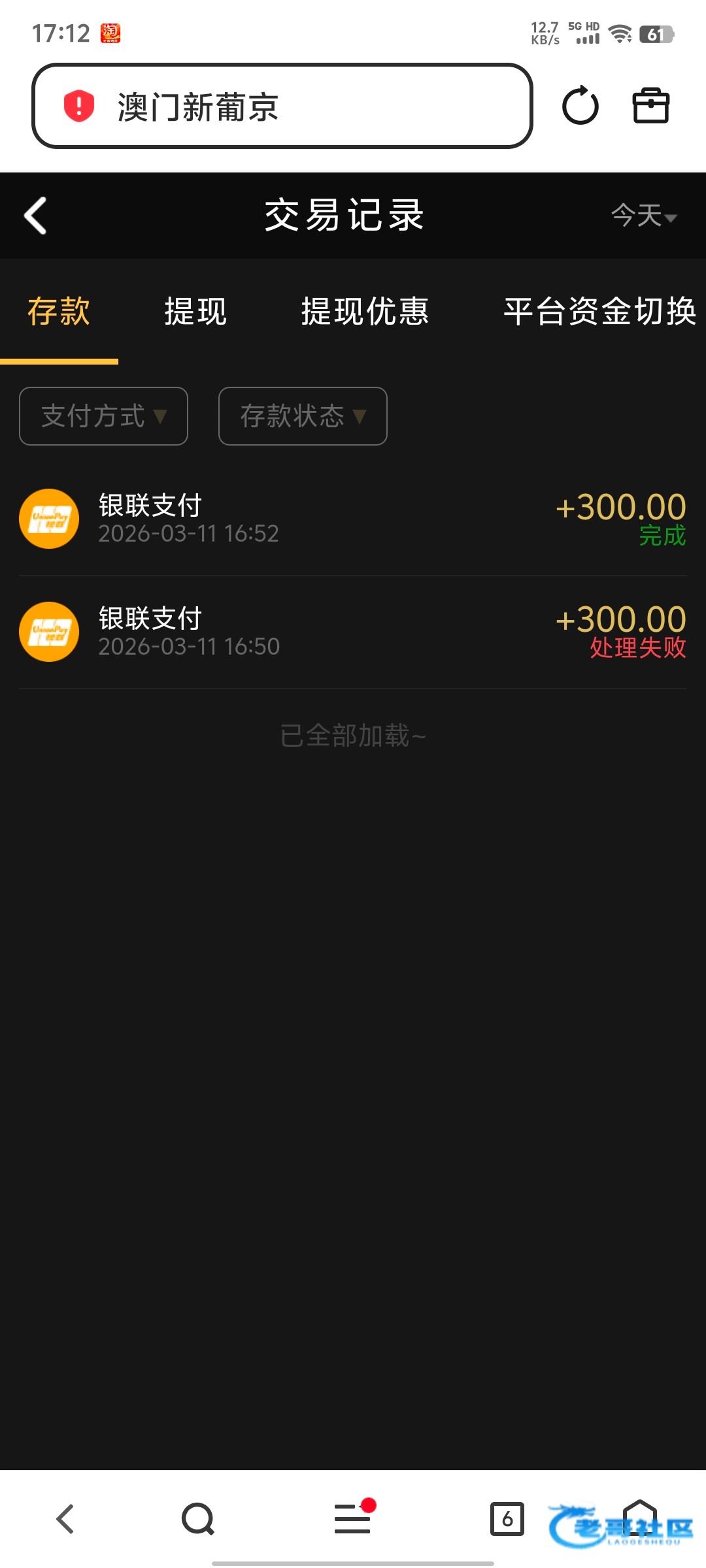Go back from 交易记录 page

tap(36, 216)
